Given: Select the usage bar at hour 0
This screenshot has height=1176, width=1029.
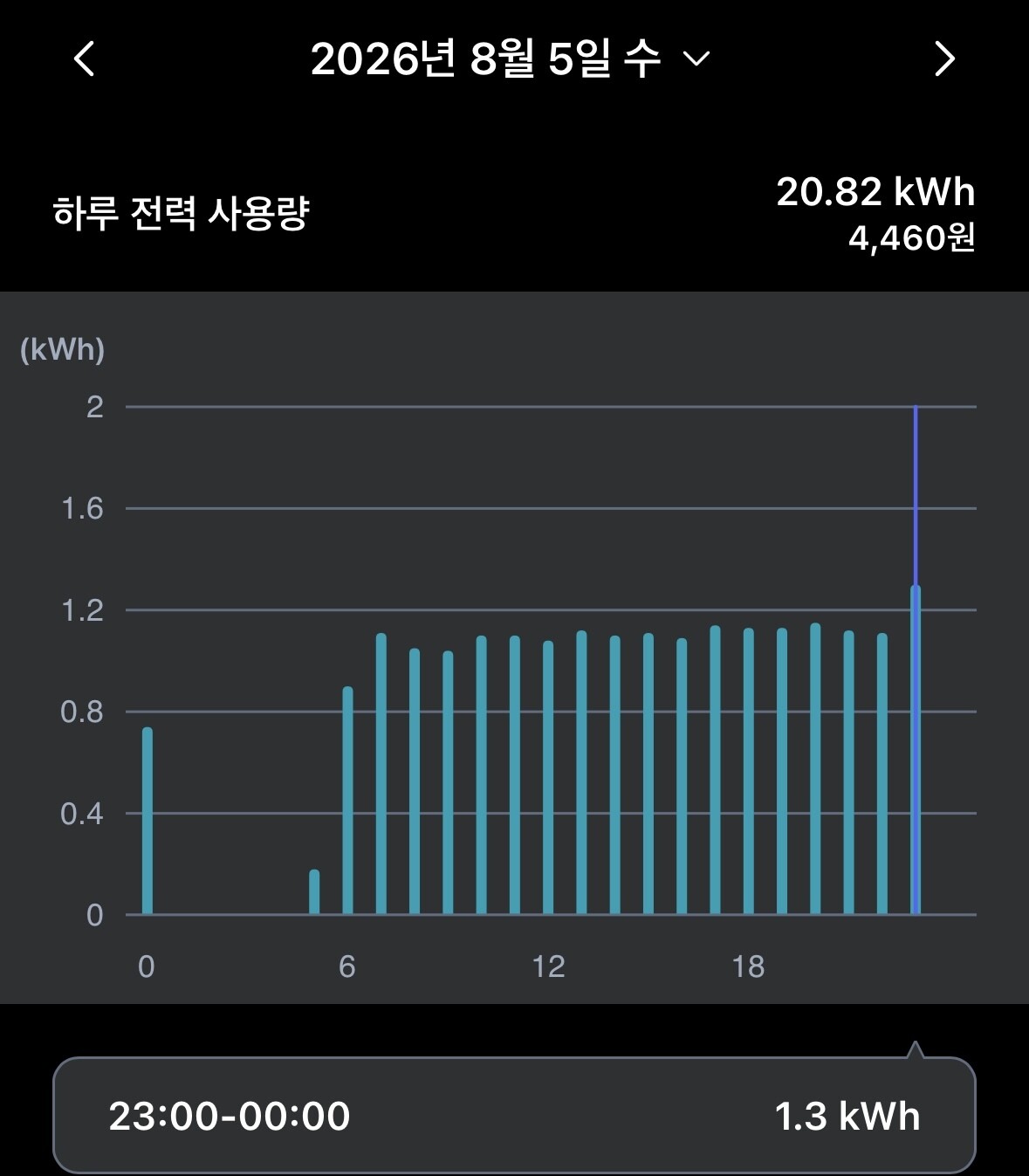Looking at the screenshot, I should [147, 821].
